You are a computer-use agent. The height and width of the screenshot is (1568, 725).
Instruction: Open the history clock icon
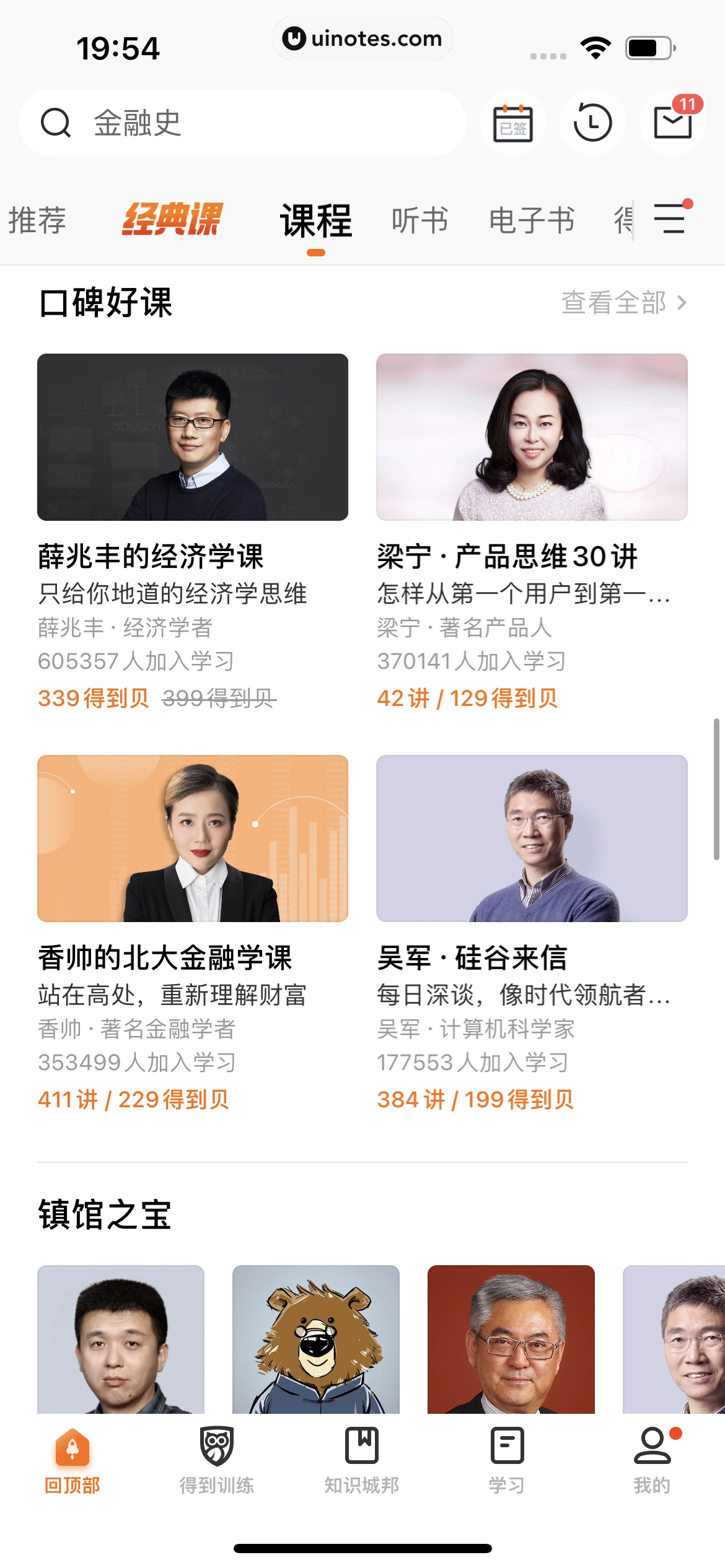coord(592,123)
